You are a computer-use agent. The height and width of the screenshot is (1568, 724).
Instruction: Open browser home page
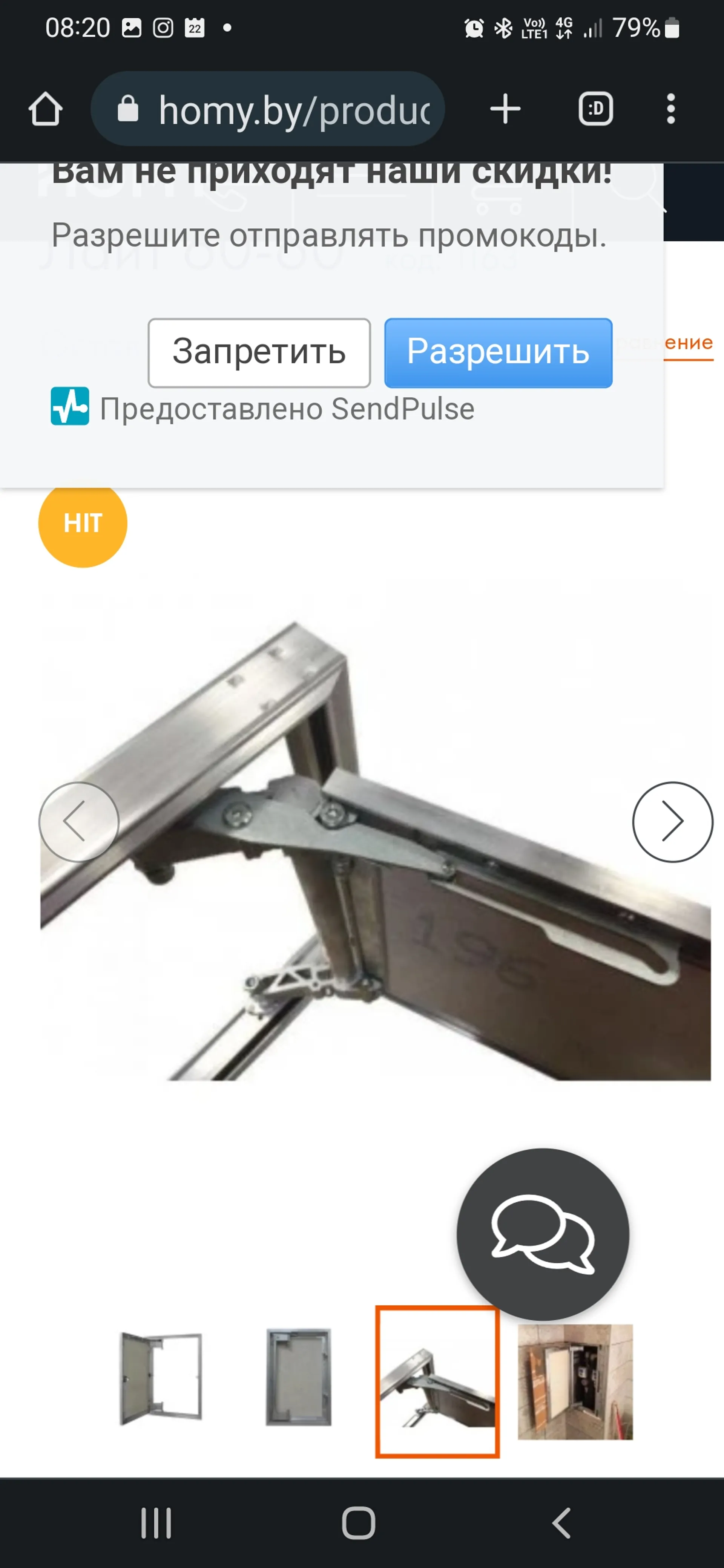46,110
